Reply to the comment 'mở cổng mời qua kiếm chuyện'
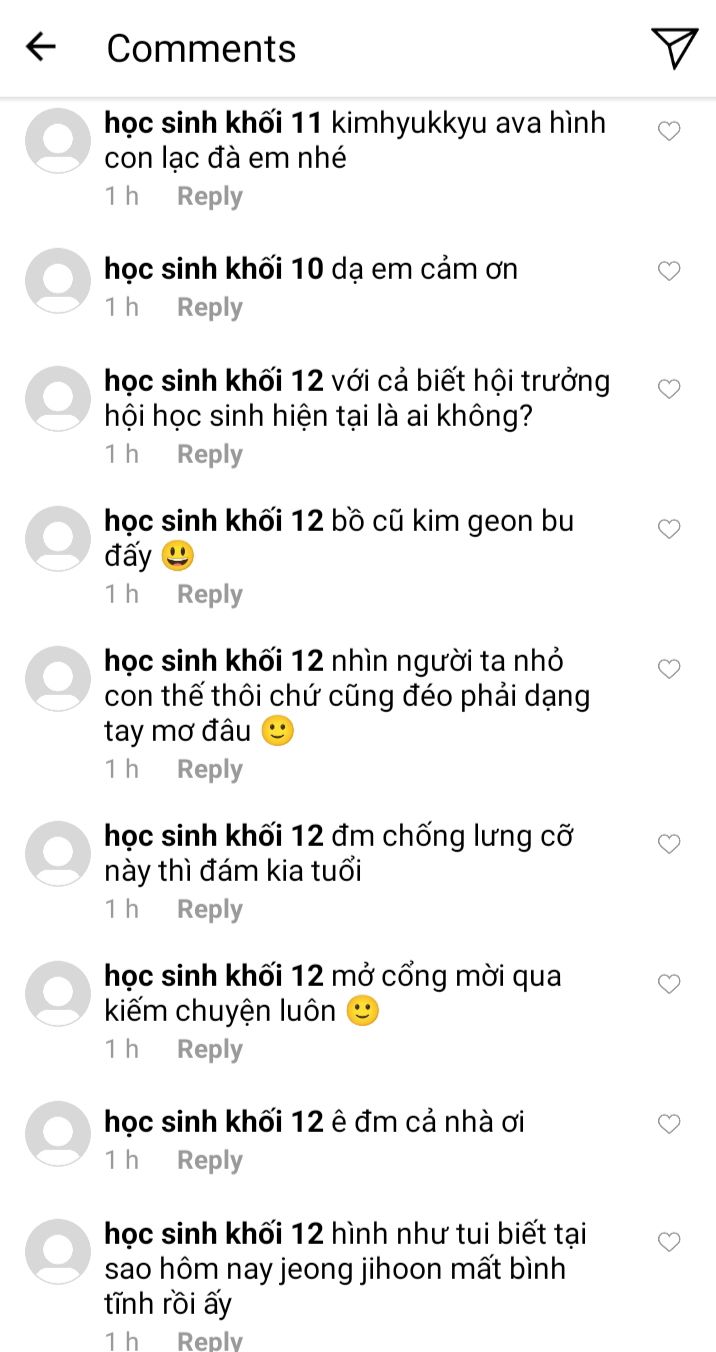Screen dimensions: 716x1352 (209, 1049)
